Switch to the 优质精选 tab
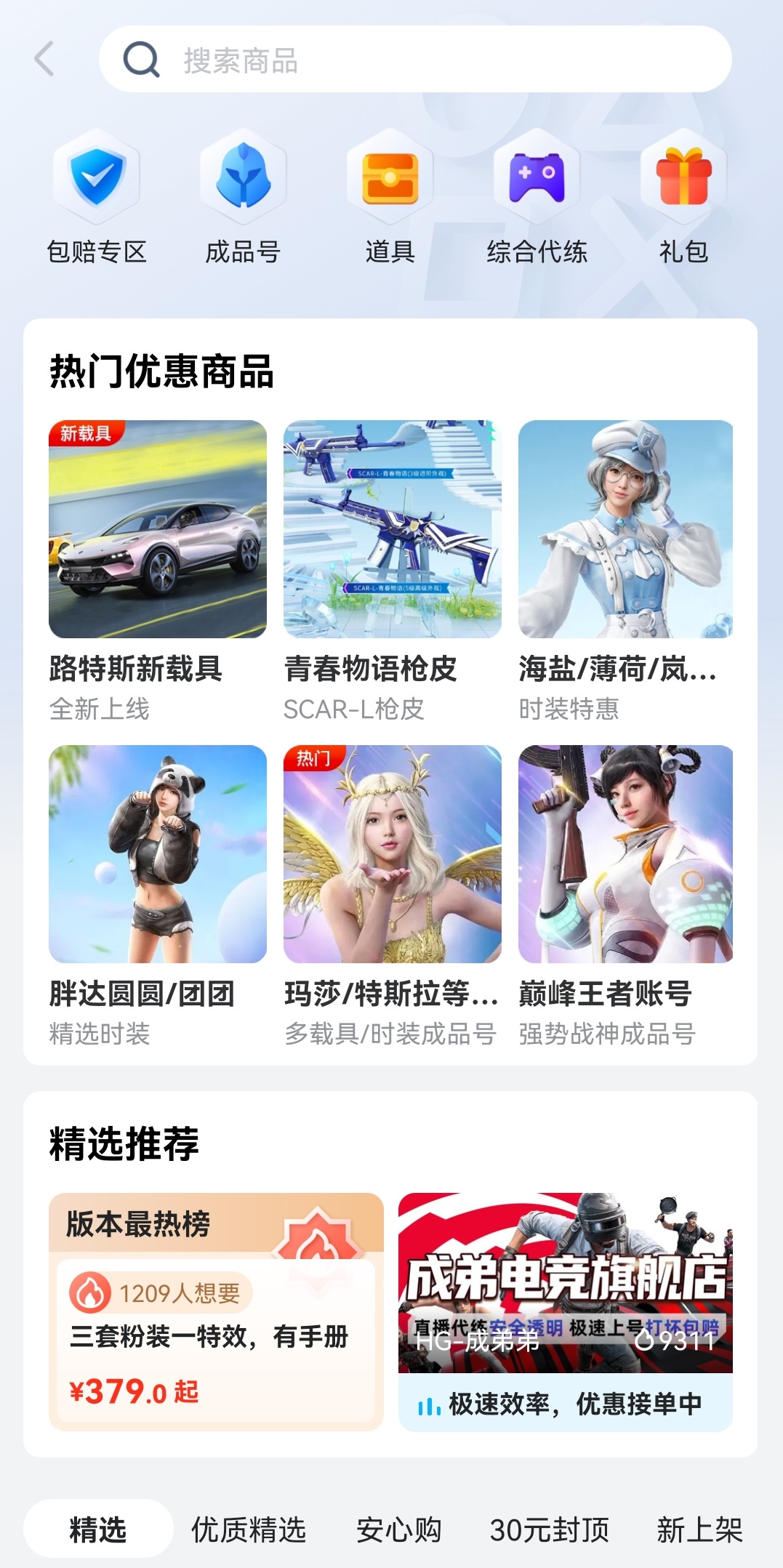Viewport: 783px width, 1568px height. (249, 1529)
